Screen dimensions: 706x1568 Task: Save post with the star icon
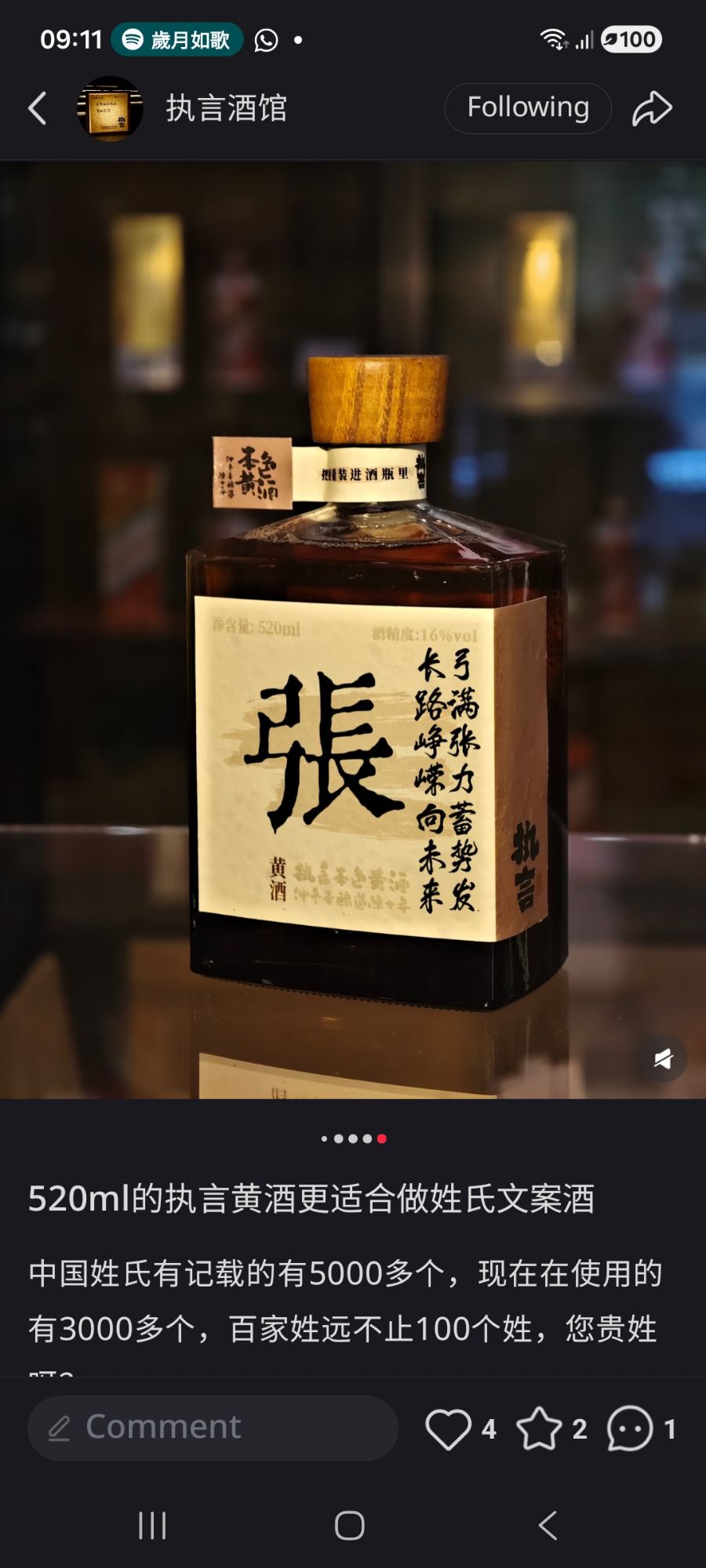pyautogui.click(x=539, y=1428)
